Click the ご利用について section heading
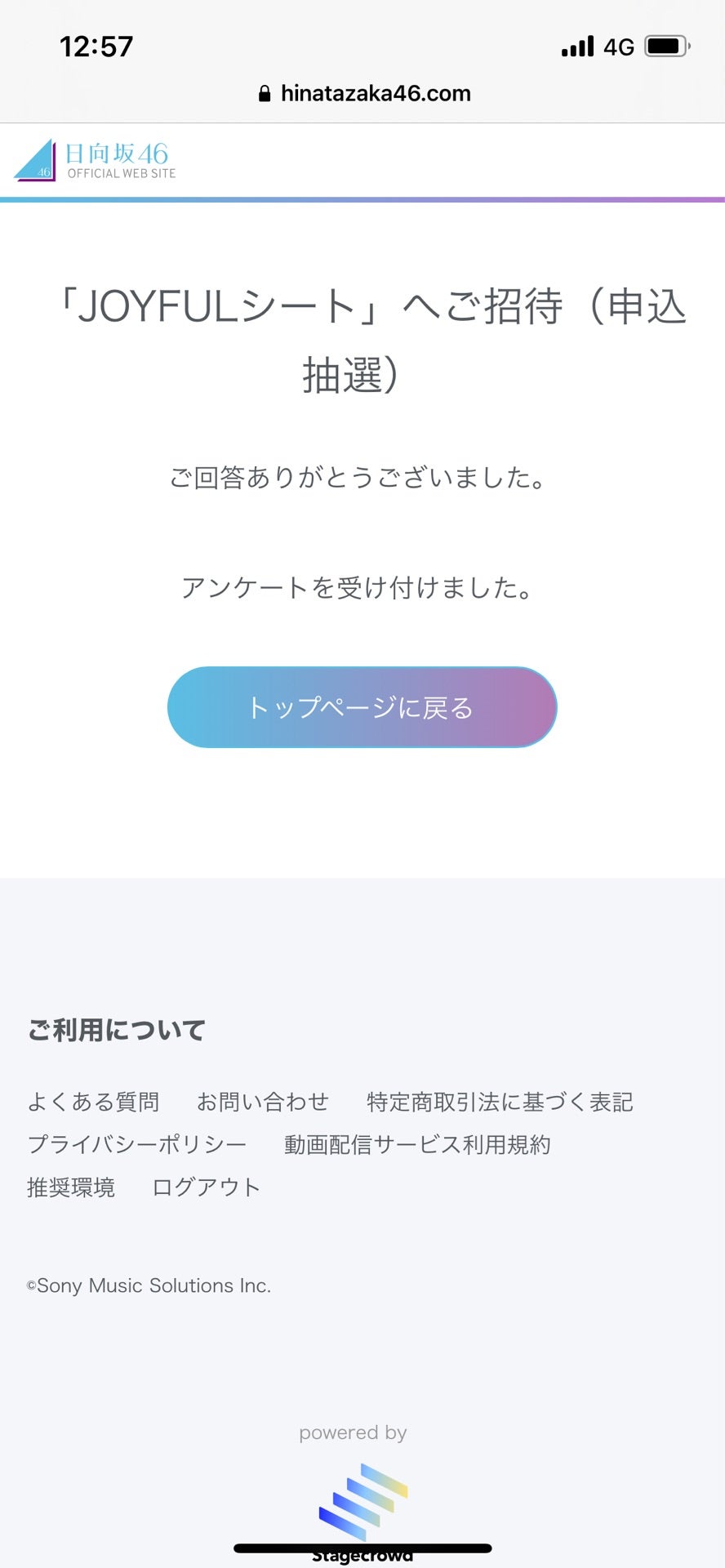The height and width of the screenshot is (1568, 725). (x=117, y=1029)
